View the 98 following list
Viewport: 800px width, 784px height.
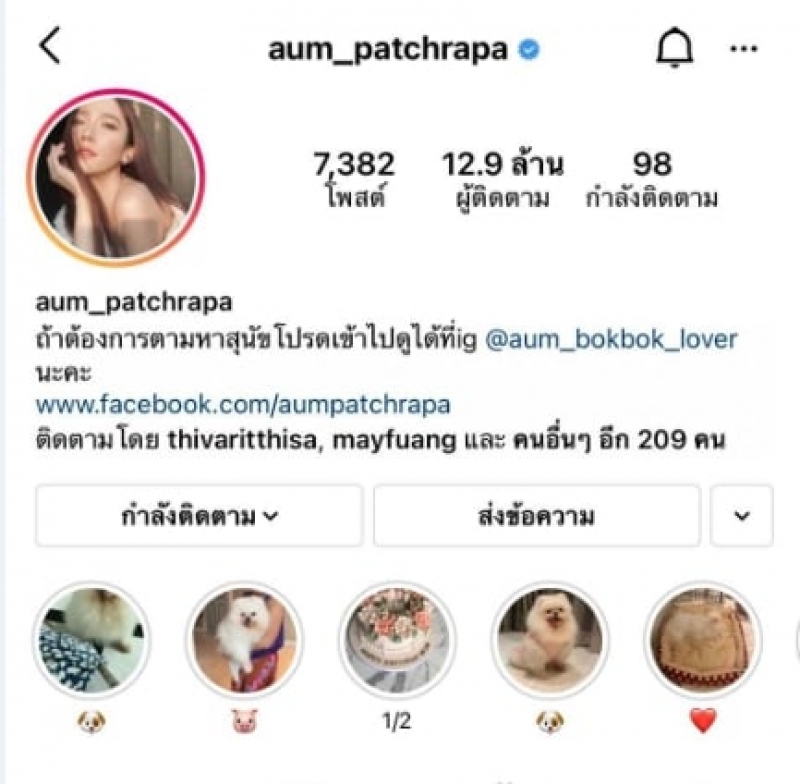pyautogui.click(x=652, y=178)
